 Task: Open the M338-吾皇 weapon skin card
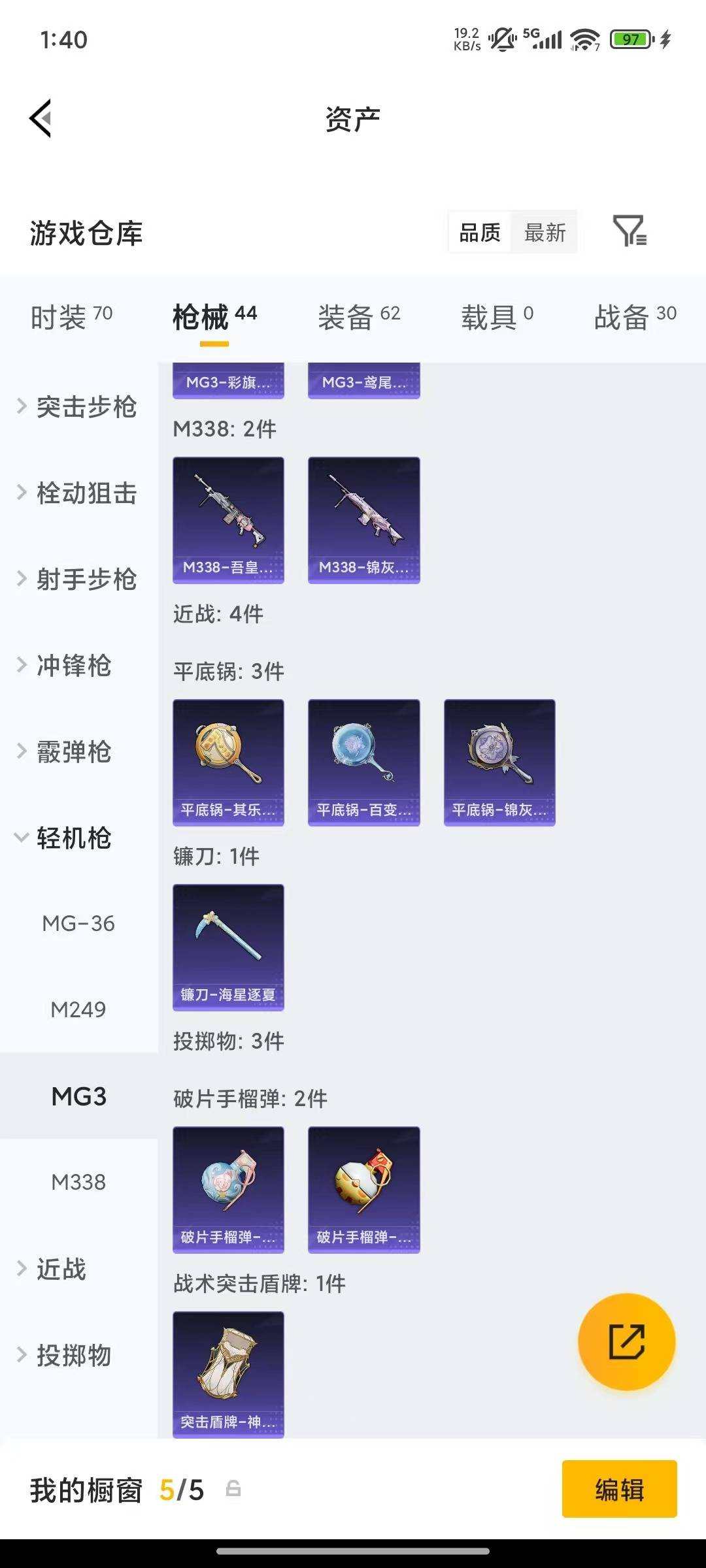click(x=228, y=520)
